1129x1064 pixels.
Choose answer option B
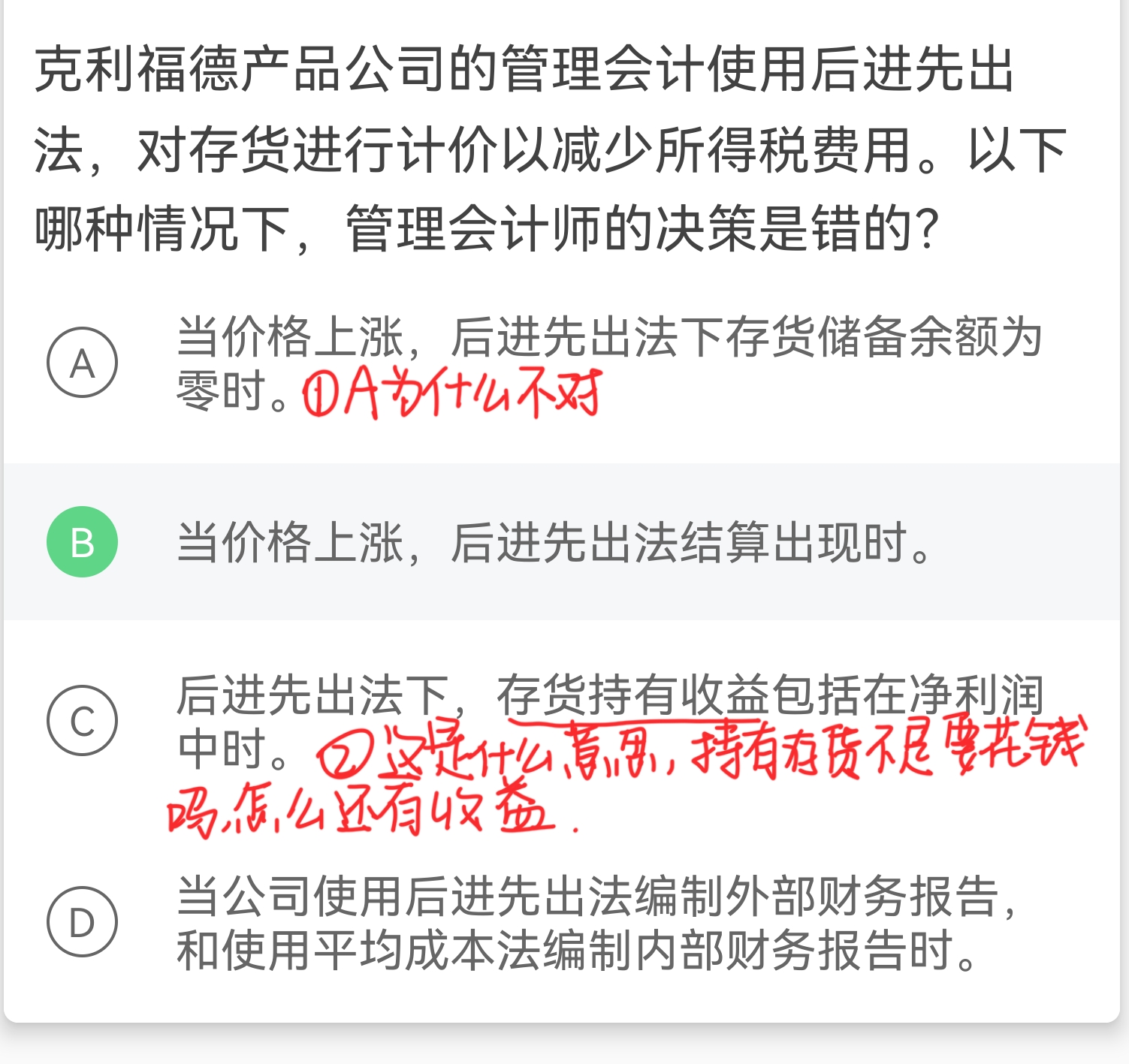[x=82, y=542]
